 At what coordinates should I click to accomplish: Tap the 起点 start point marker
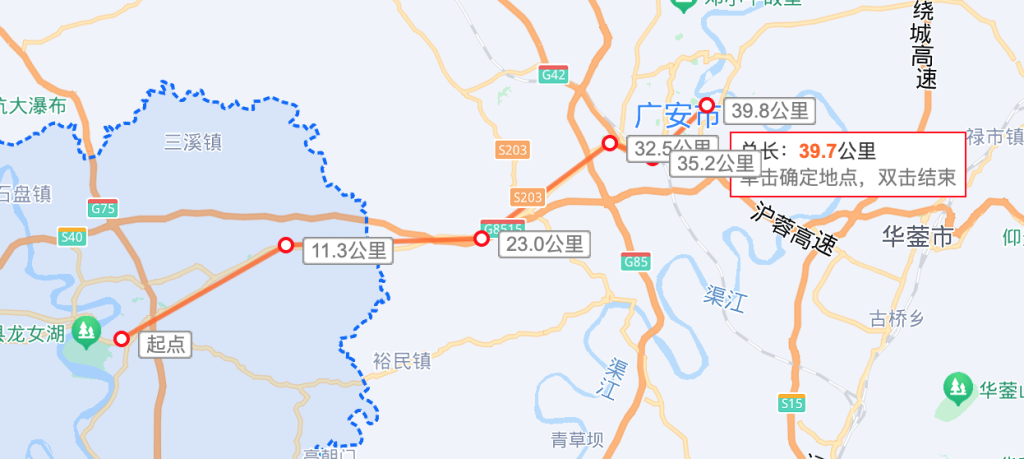[x=122, y=339]
